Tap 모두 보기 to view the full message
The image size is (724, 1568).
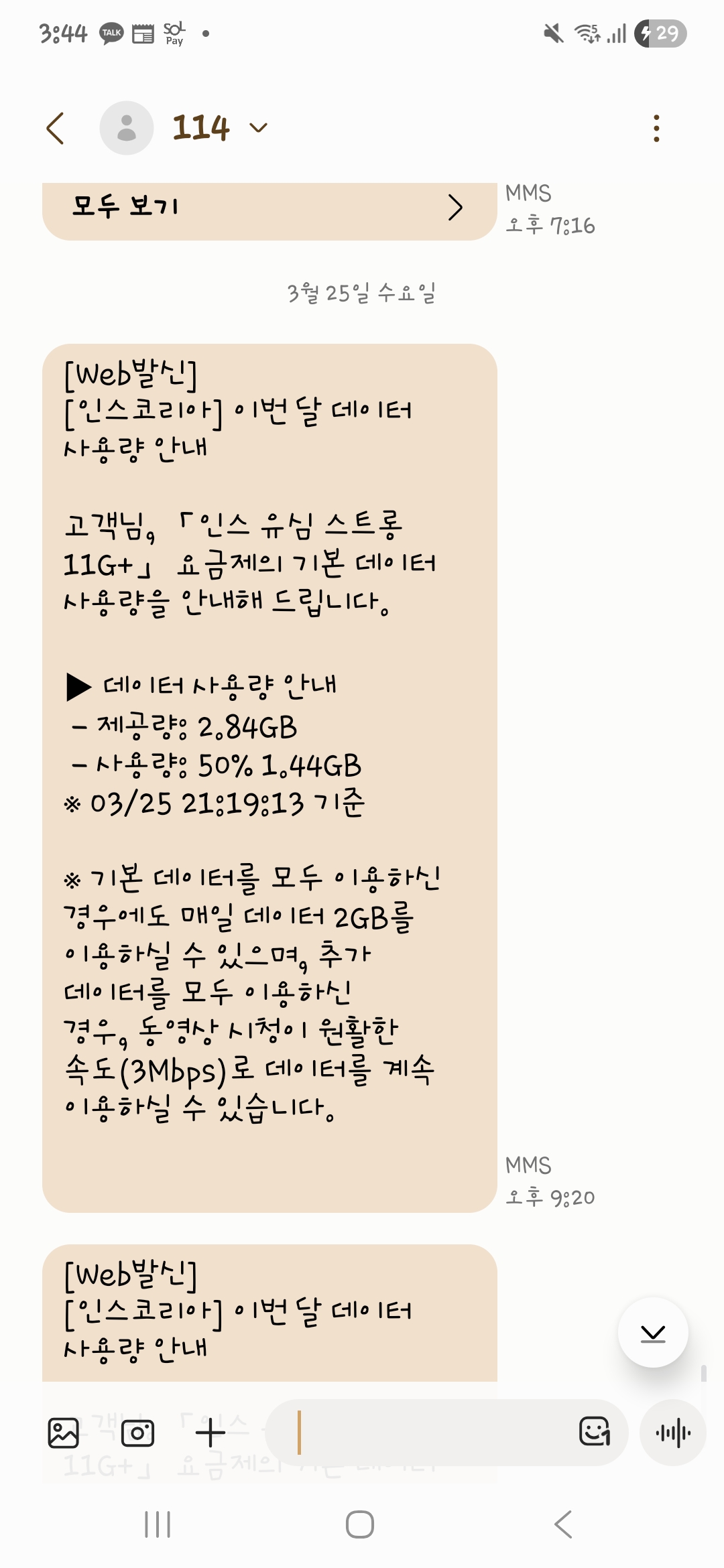click(268, 207)
